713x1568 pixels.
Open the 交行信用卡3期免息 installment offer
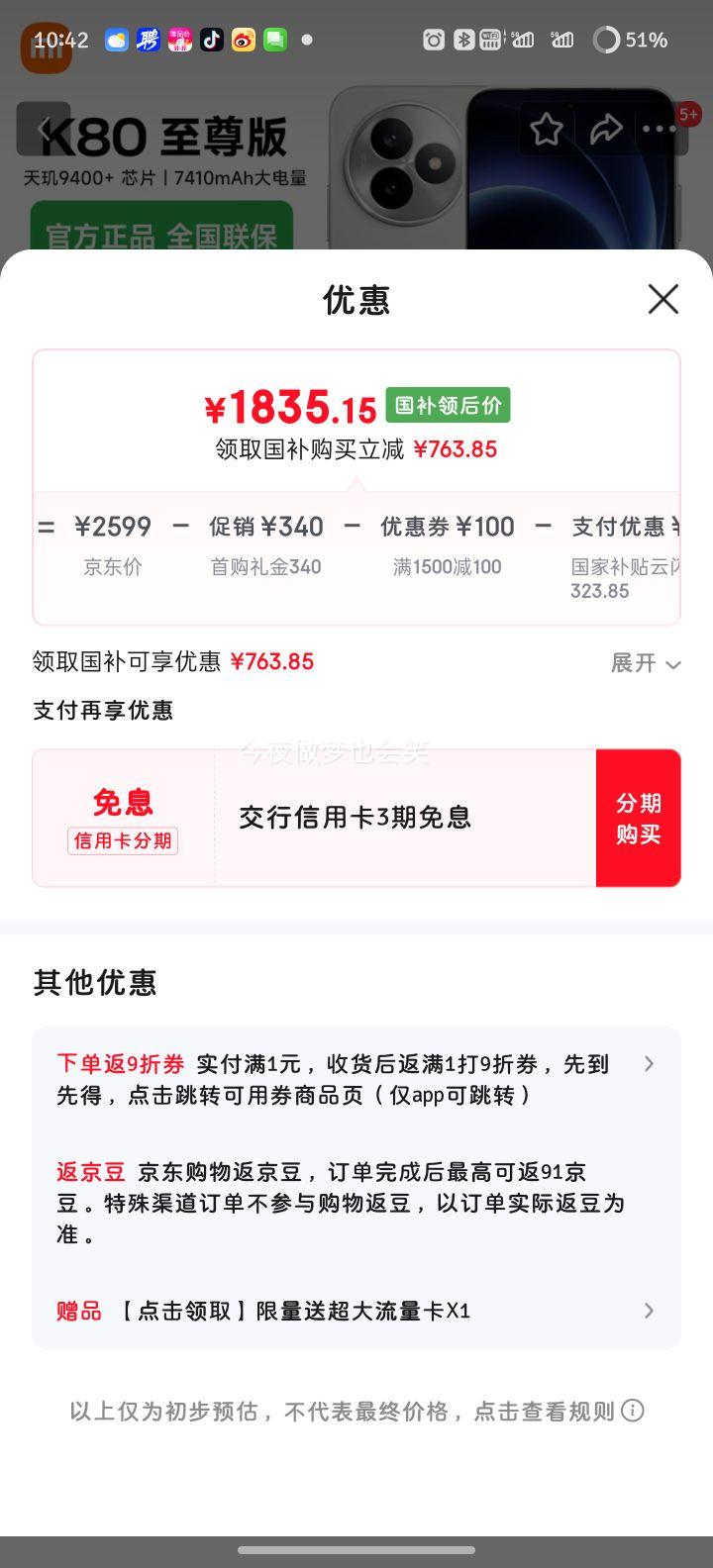pos(355,818)
